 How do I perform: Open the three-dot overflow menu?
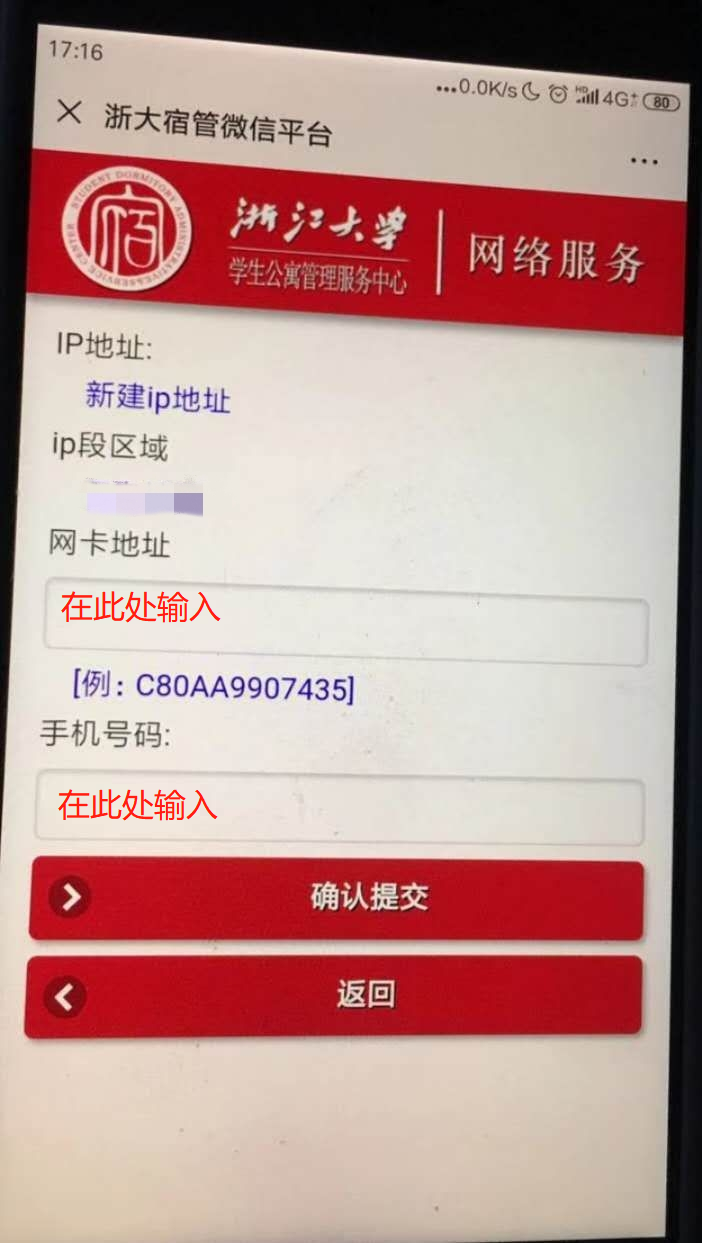coord(644,161)
